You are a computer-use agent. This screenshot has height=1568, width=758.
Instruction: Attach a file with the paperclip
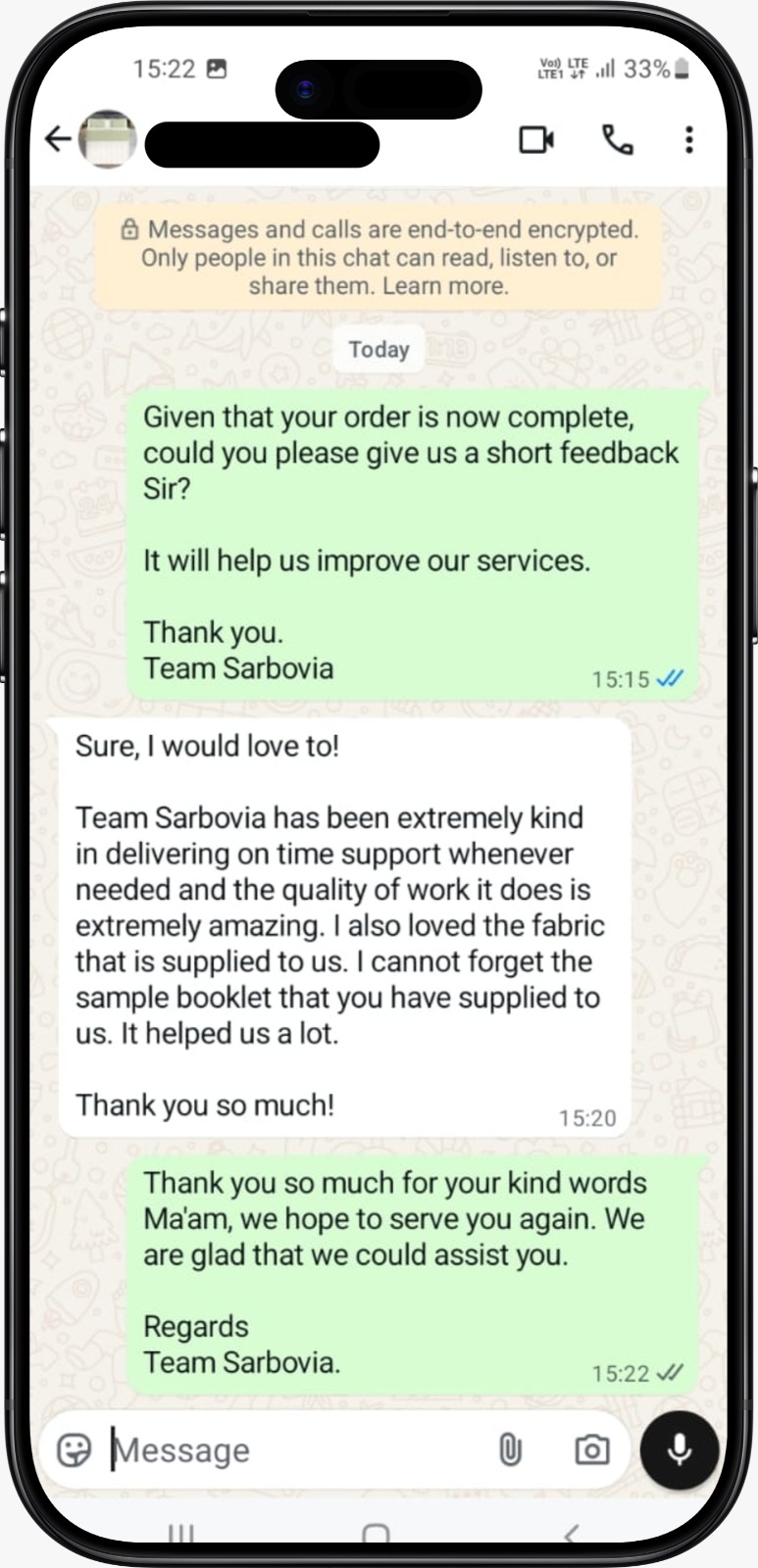[510, 1449]
